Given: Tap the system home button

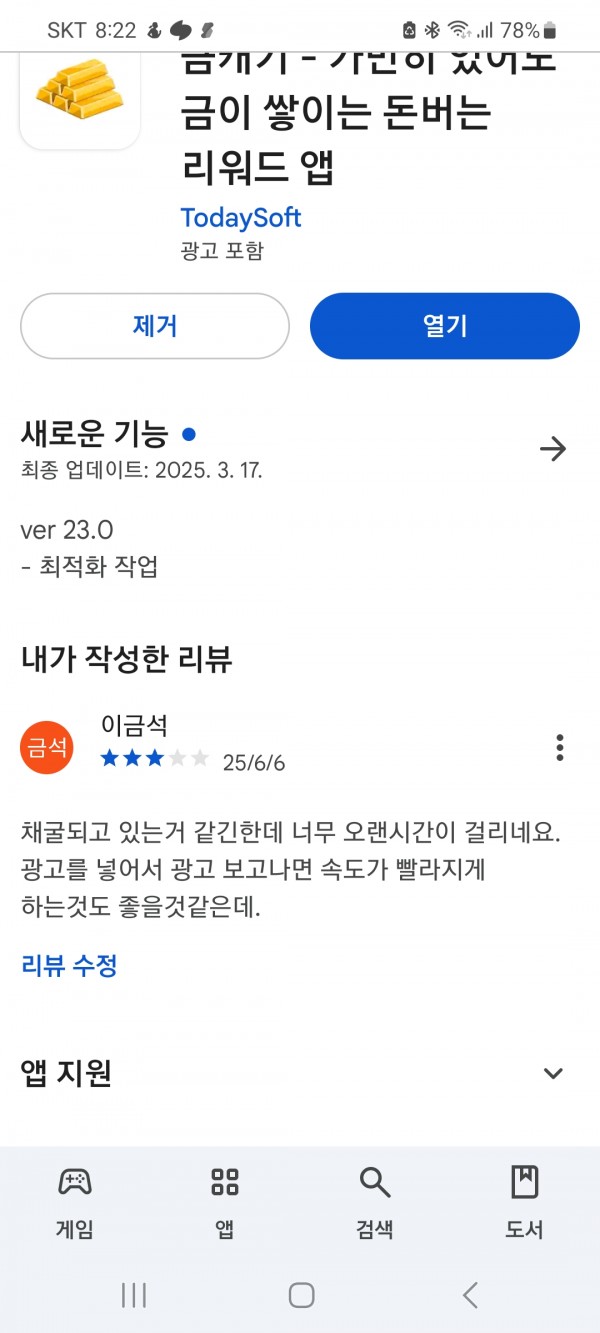Looking at the screenshot, I should 301,1295.
